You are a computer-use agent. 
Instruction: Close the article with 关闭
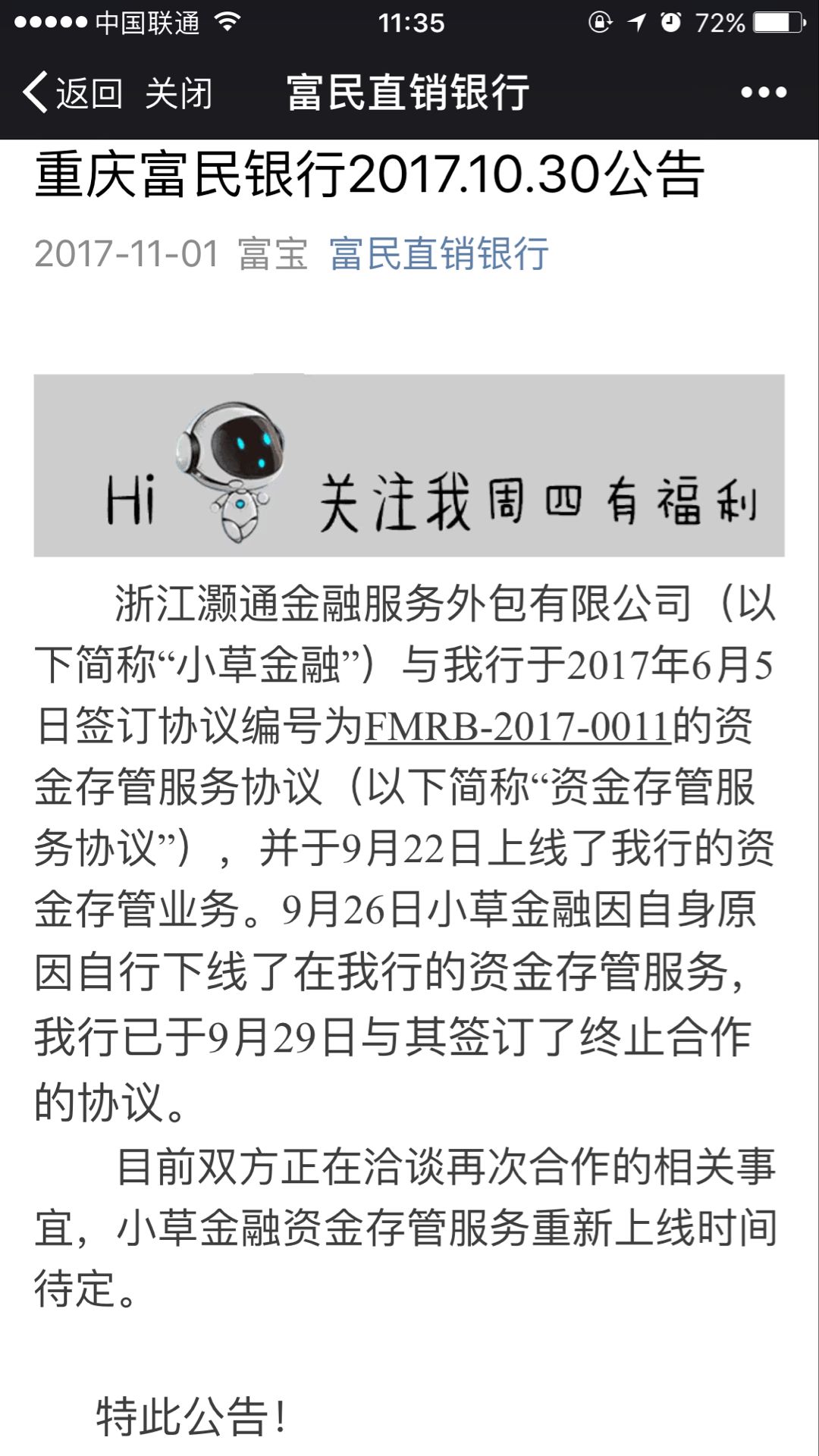[x=179, y=93]
